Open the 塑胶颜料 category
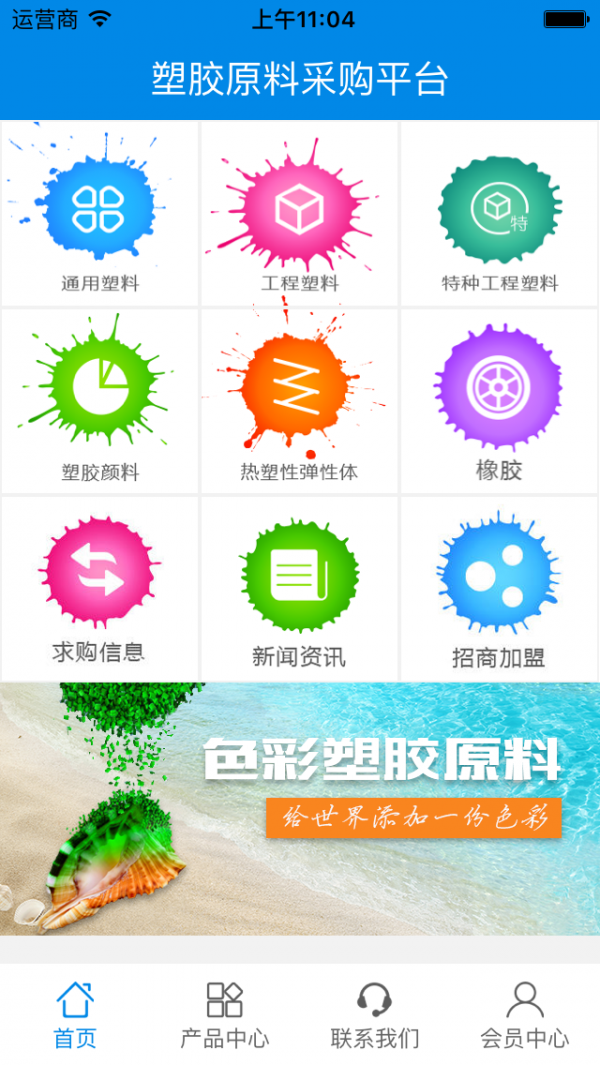 point(100,400)
